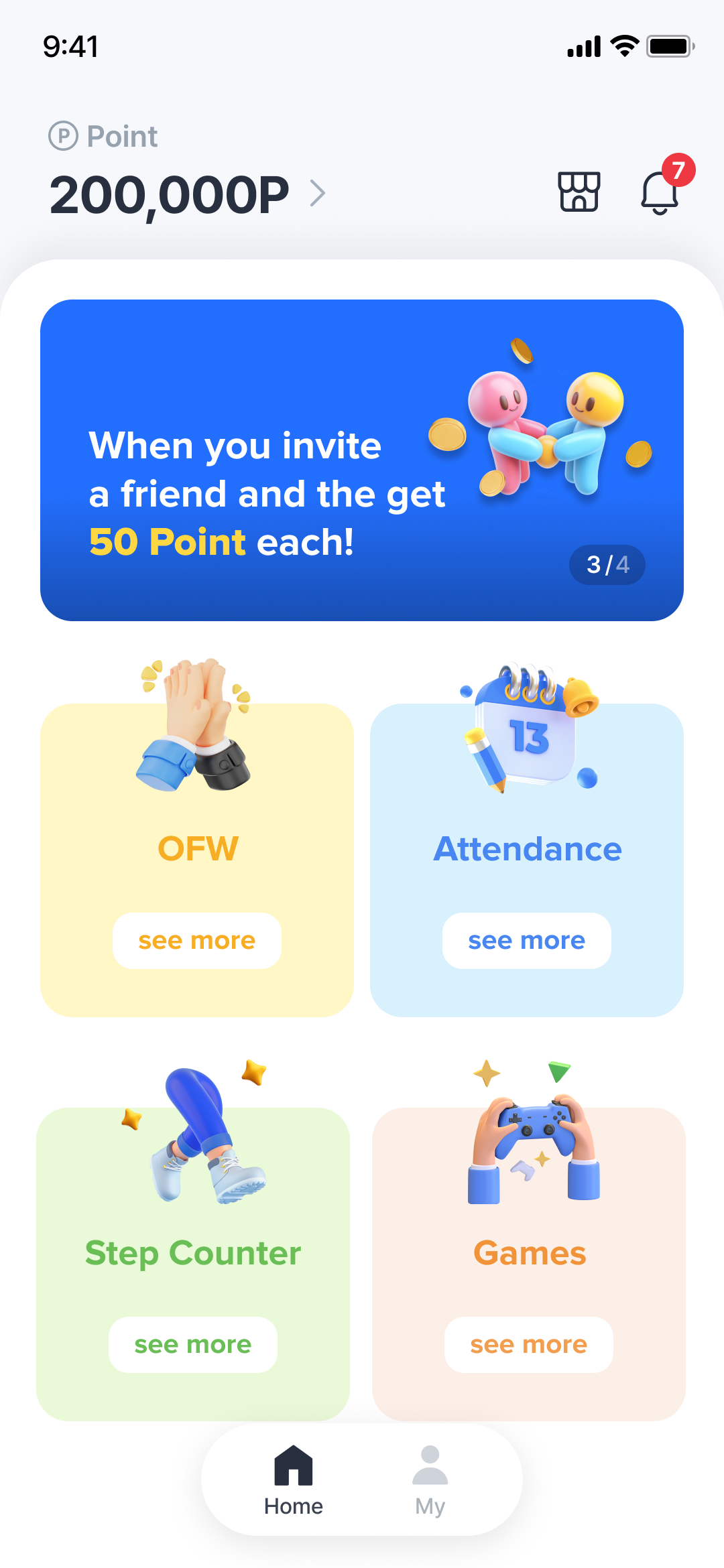Tap see more under Games
The height and width of the screenshot is (1568, 724).
[x=529, y=1345]
